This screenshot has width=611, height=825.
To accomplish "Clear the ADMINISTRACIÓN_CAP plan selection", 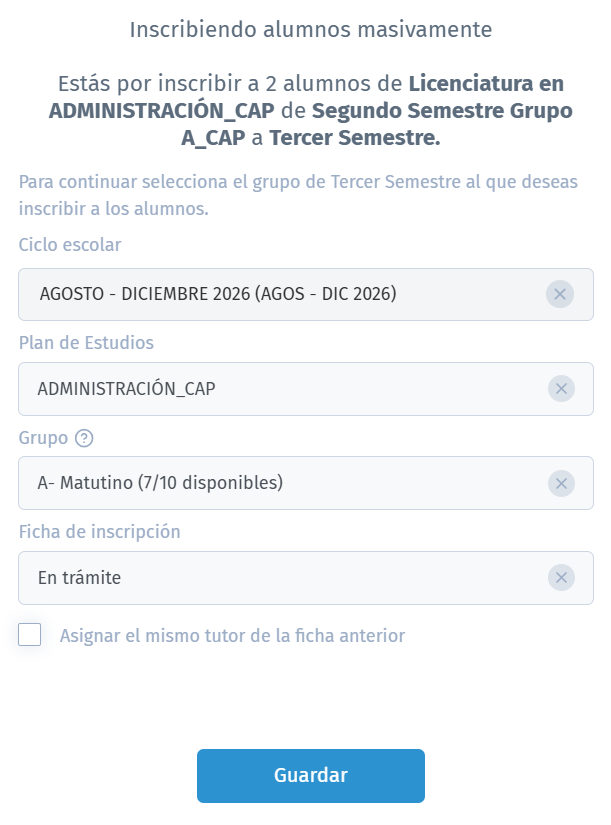I will (x=561, y=389).
